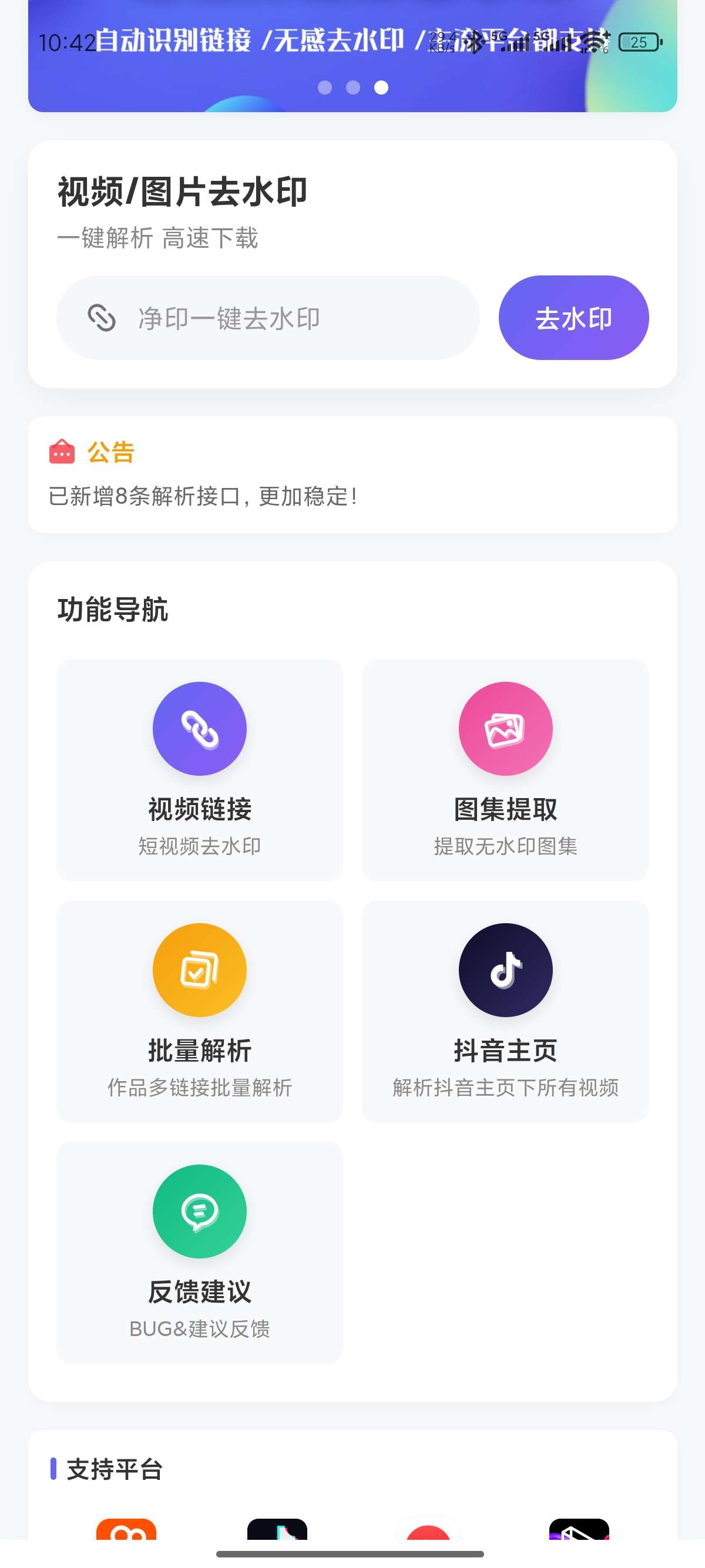The width and height of the screenshot is (705, 1568).
Task: Open the 公告 announcement card
Action: 352,475
